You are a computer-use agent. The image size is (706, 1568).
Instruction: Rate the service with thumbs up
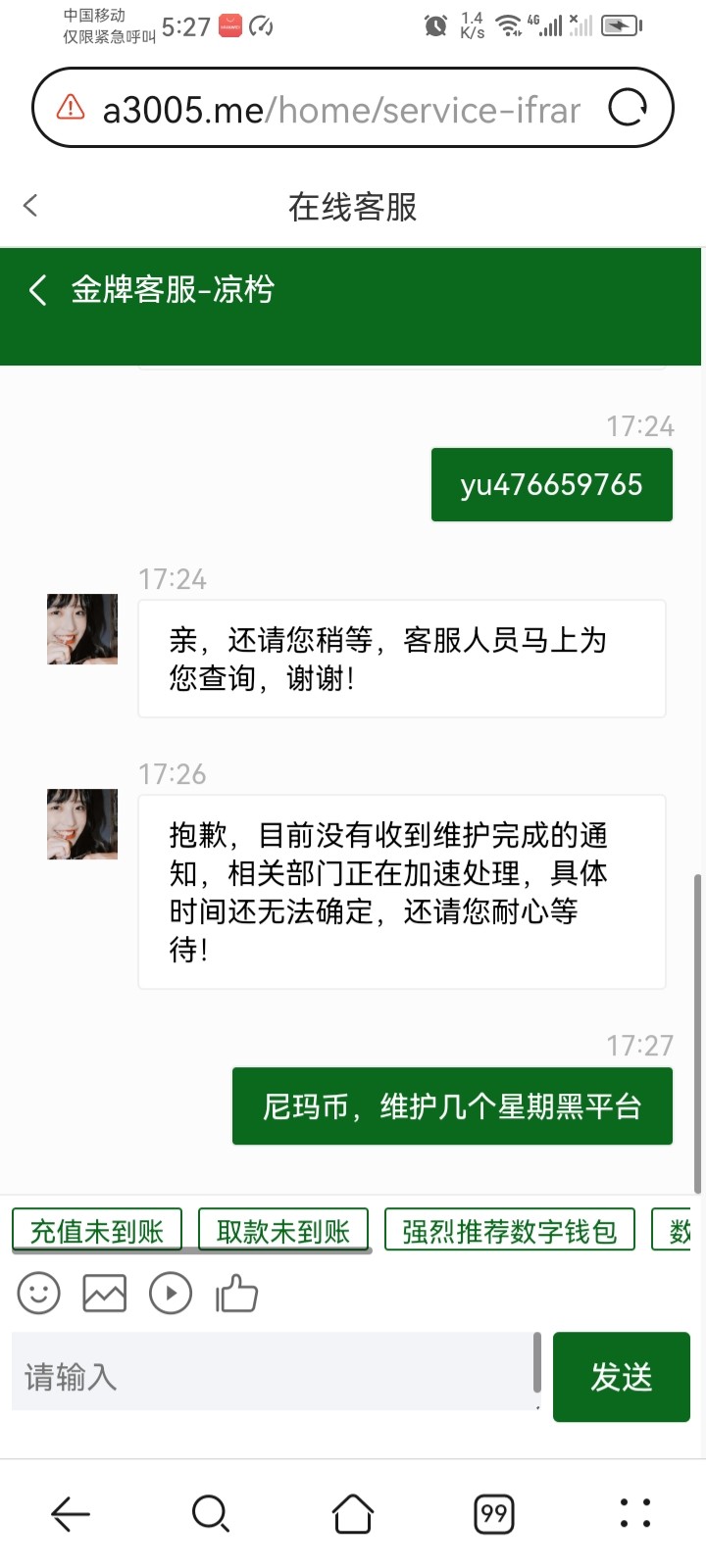pos(236,1294)
